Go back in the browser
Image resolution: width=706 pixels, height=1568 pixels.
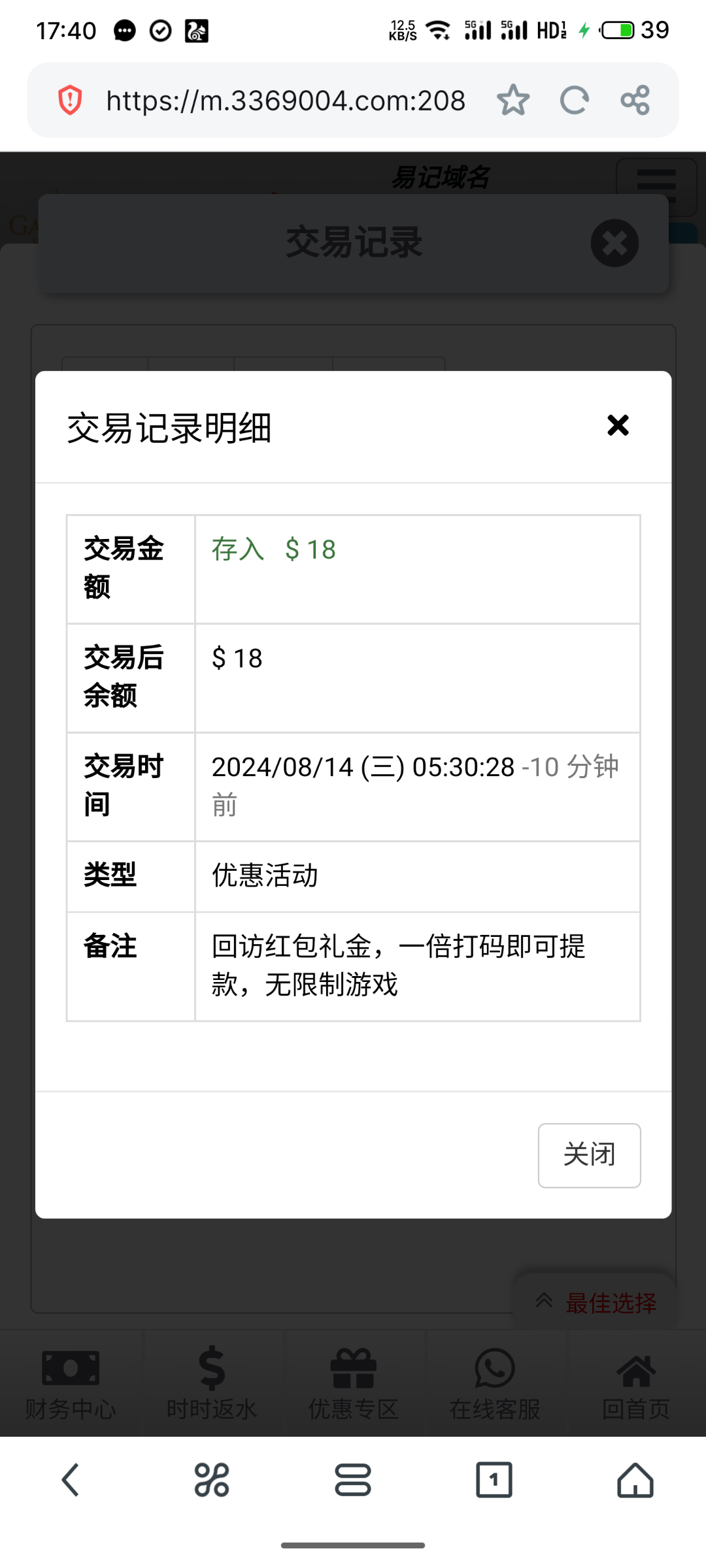point(71,1479)
